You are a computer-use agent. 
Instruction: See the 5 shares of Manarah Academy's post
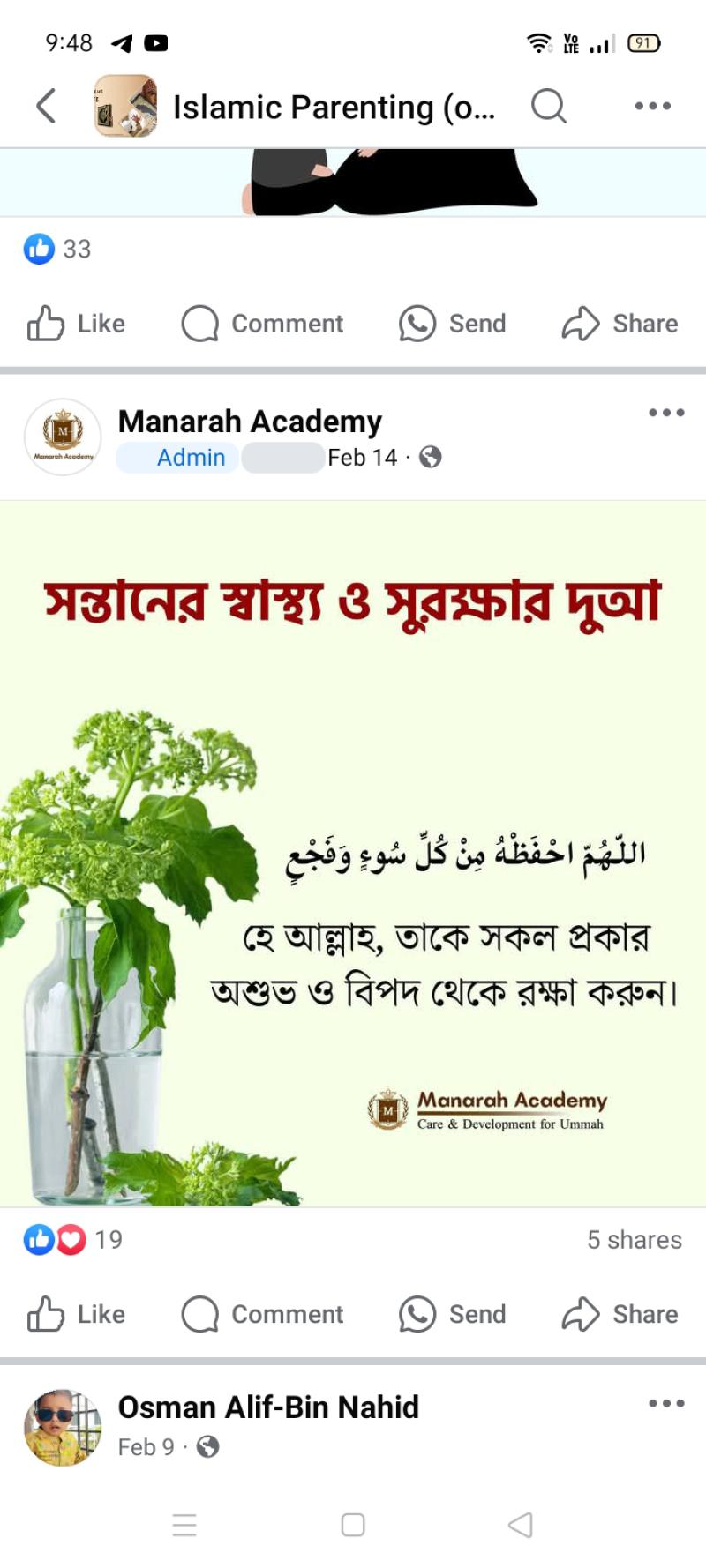coord(635,1240)
